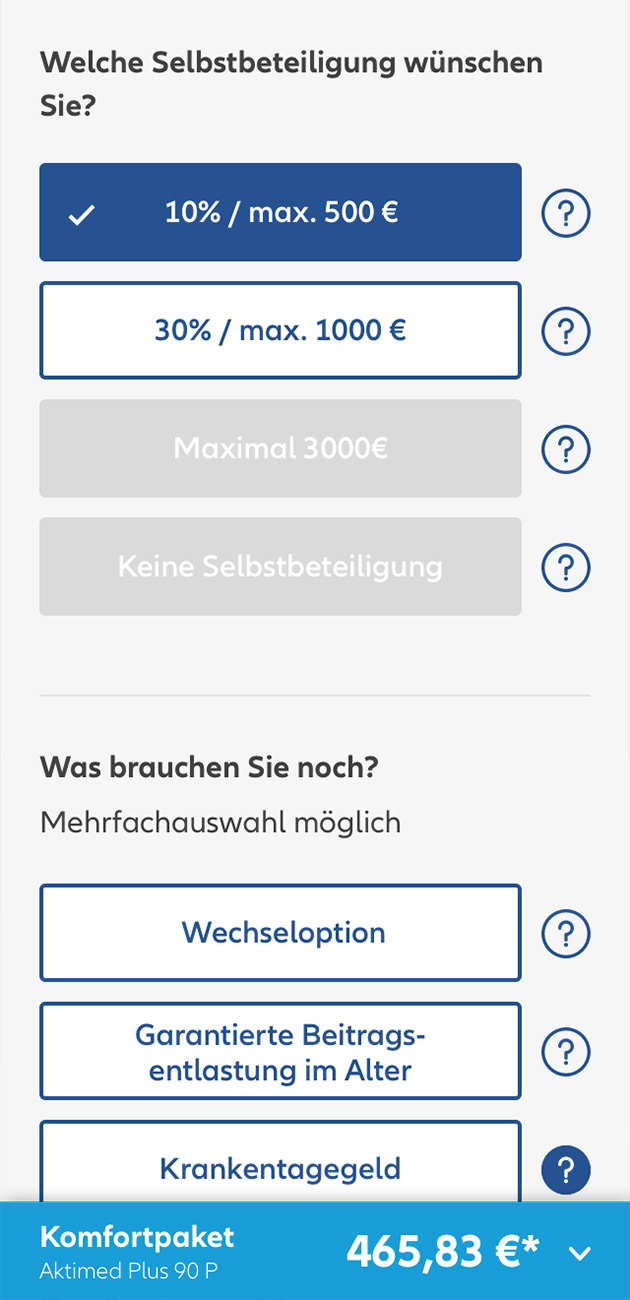Screen dimensions: 630x1300
Task: Add Krankentagegeld to the plan
Action: (280, 1166)
